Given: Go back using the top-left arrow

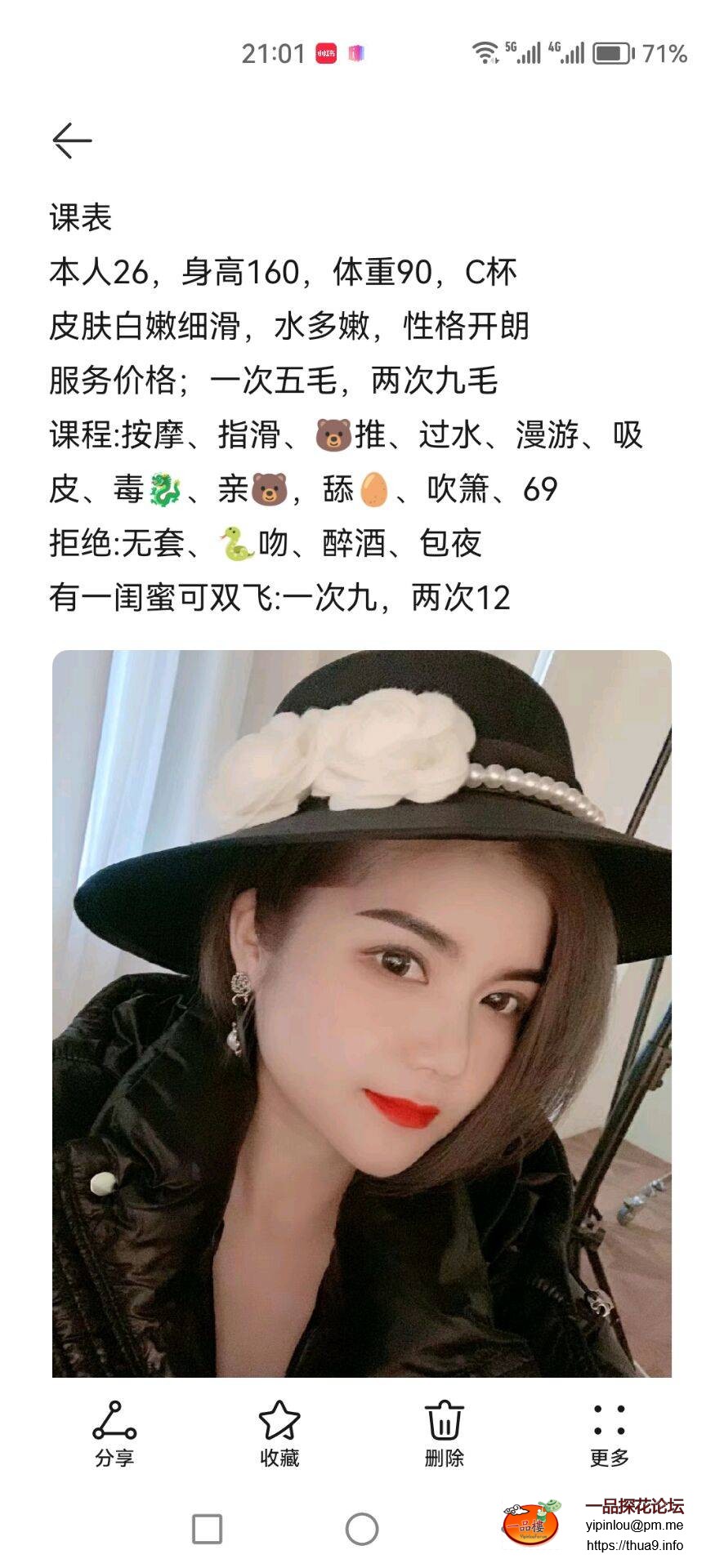Looking at the screenshot, I should point(72,140).
